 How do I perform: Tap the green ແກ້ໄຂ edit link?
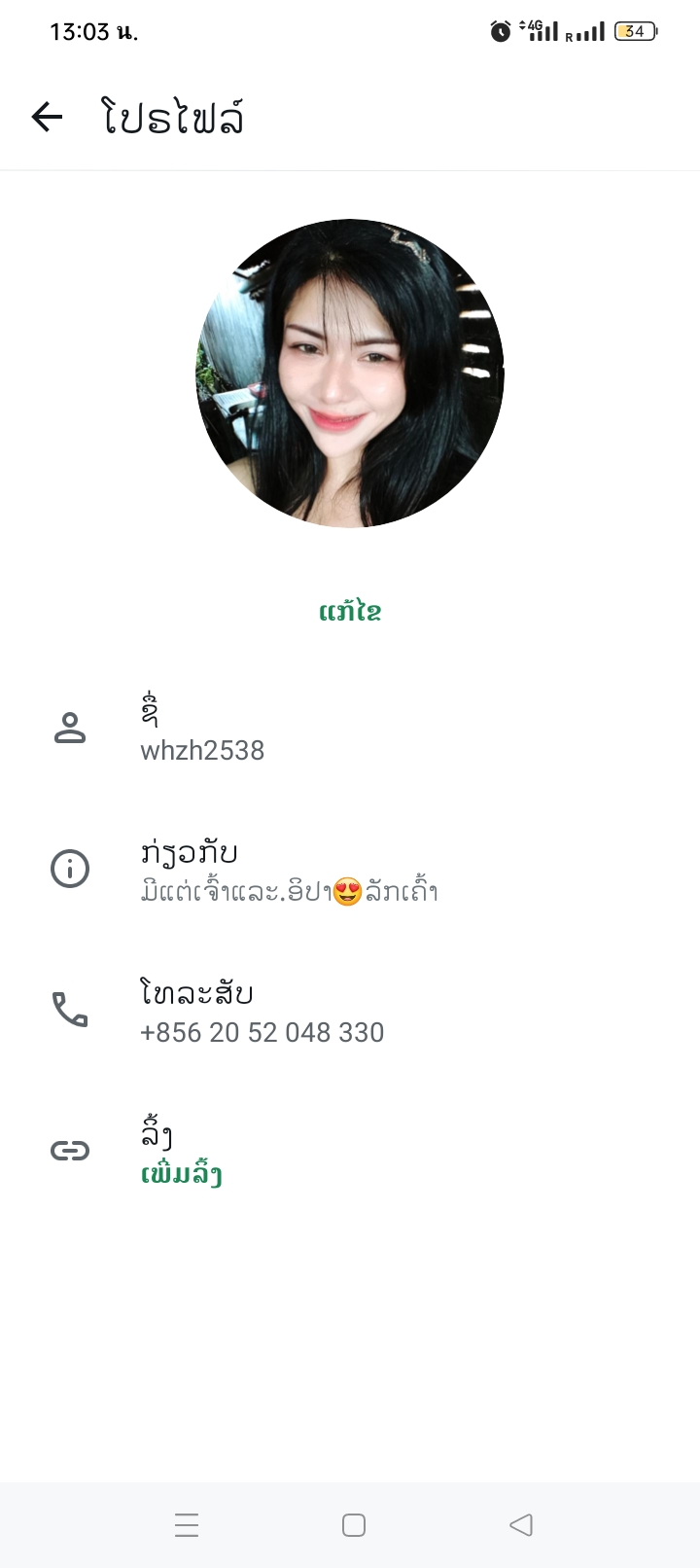pos(350,612)
